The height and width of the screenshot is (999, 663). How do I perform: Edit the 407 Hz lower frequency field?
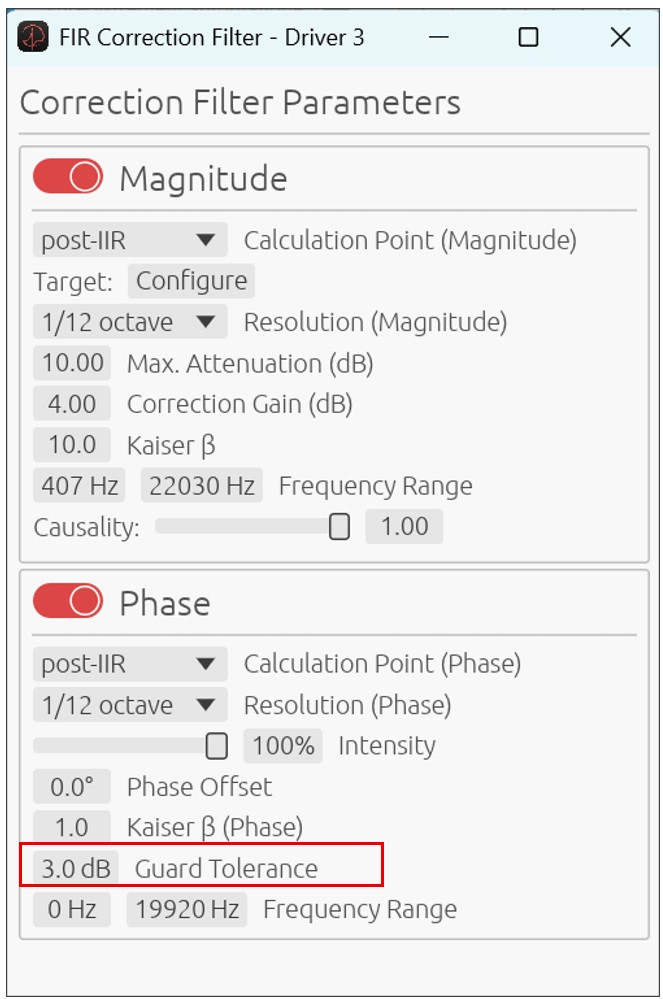point(79,486)
